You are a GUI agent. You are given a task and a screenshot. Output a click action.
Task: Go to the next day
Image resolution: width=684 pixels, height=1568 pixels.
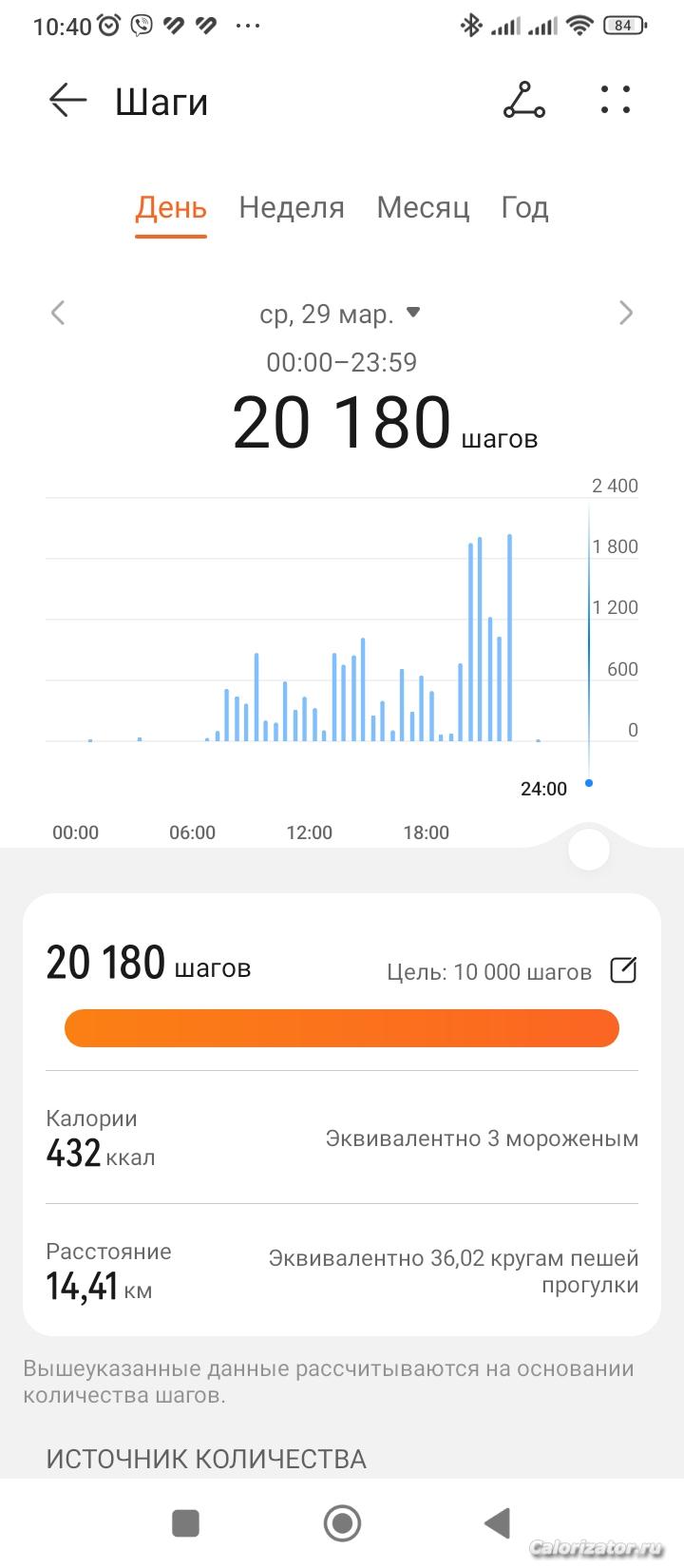tap(625, 313)
